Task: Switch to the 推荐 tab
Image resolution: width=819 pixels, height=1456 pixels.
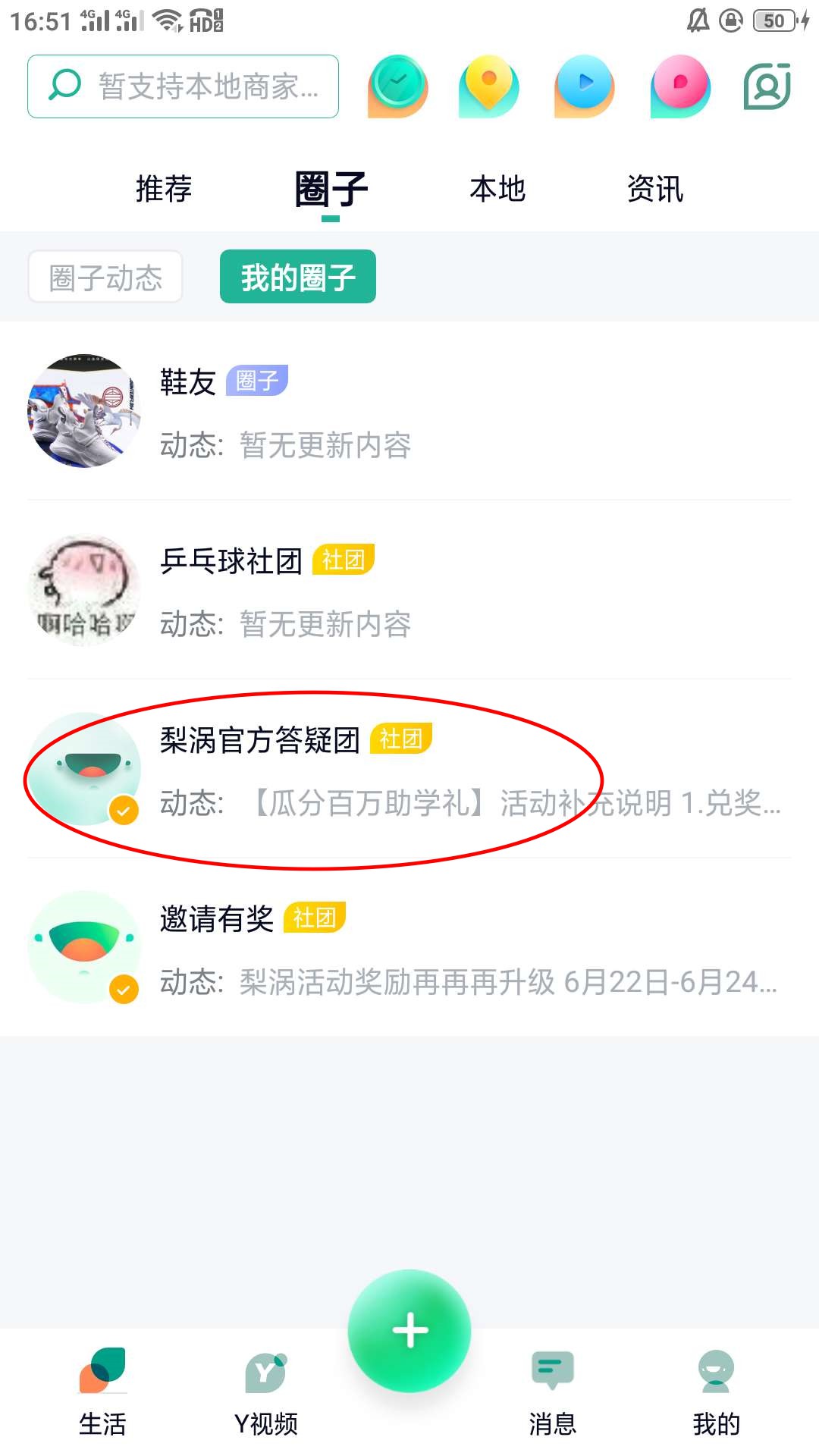Action: 164,189
